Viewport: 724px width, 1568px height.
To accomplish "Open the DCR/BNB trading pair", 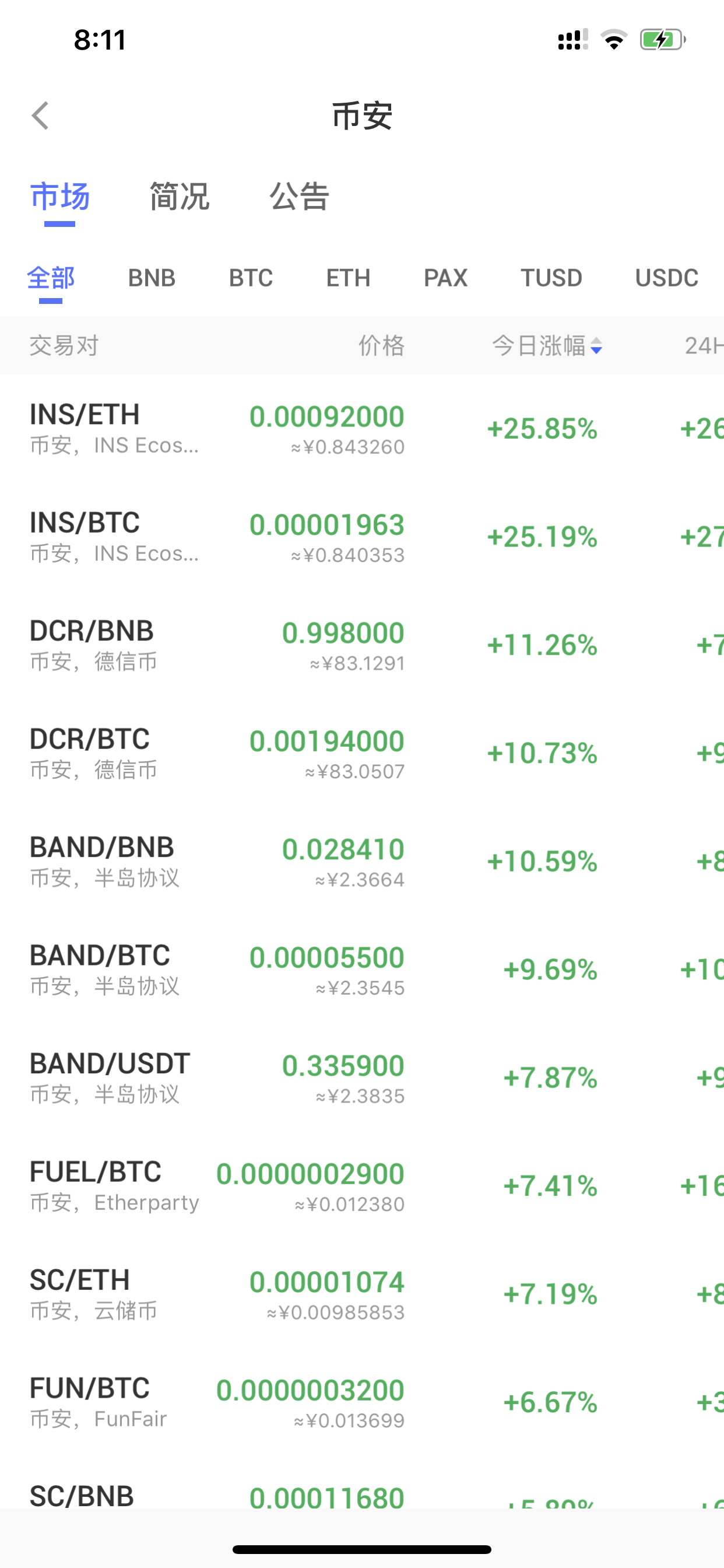I will (362, 645).
